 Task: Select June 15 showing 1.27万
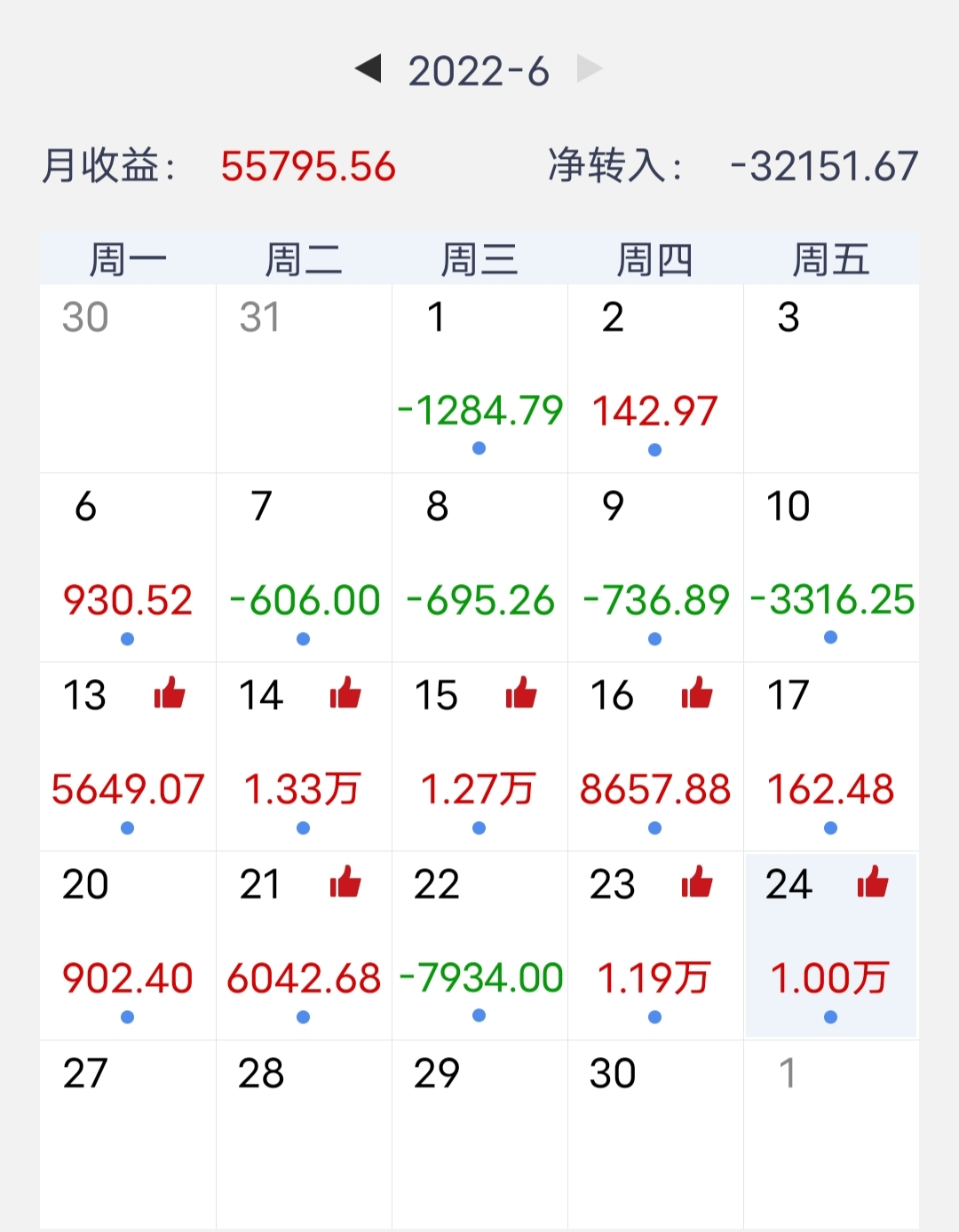[x=479, y=758]
